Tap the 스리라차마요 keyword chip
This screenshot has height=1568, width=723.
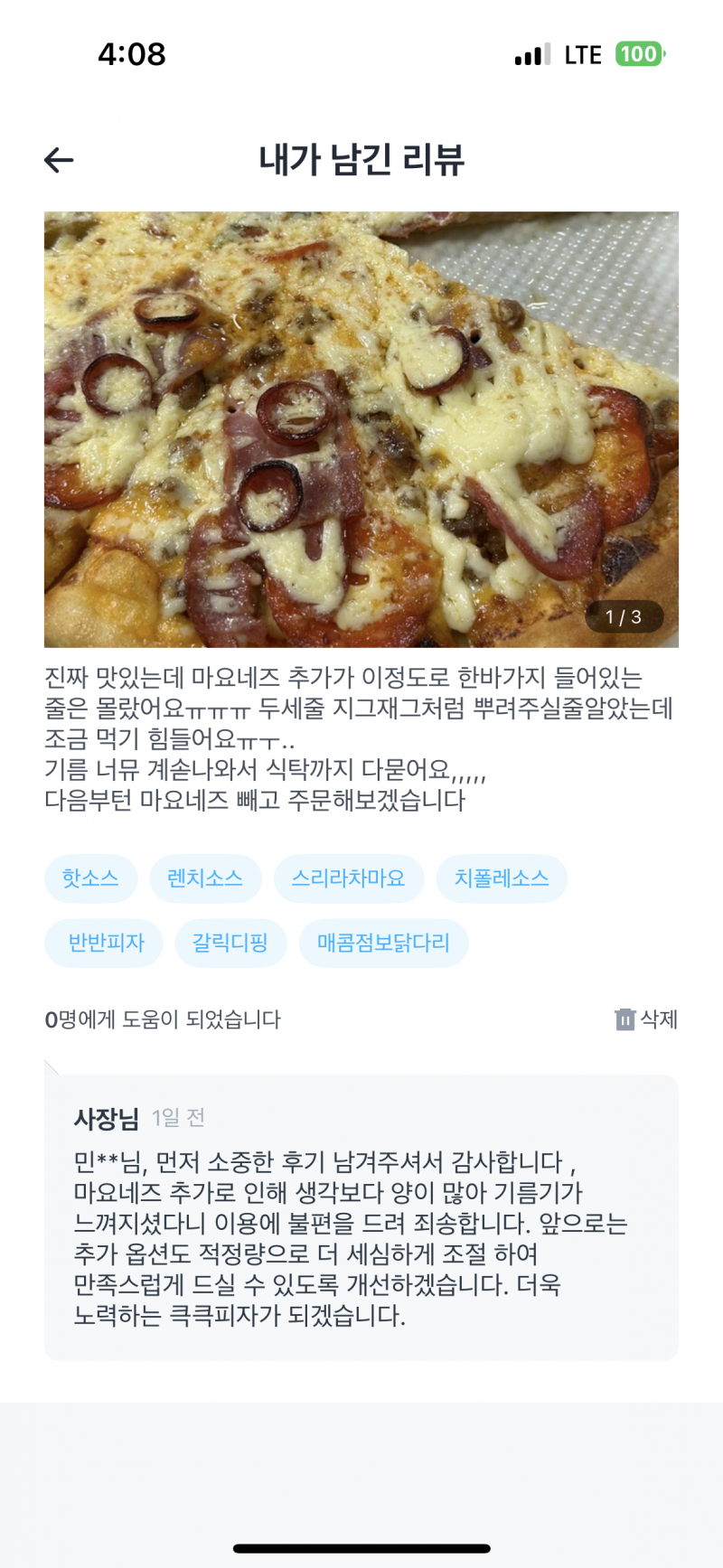pyautogui.click(x=350, y=878)
